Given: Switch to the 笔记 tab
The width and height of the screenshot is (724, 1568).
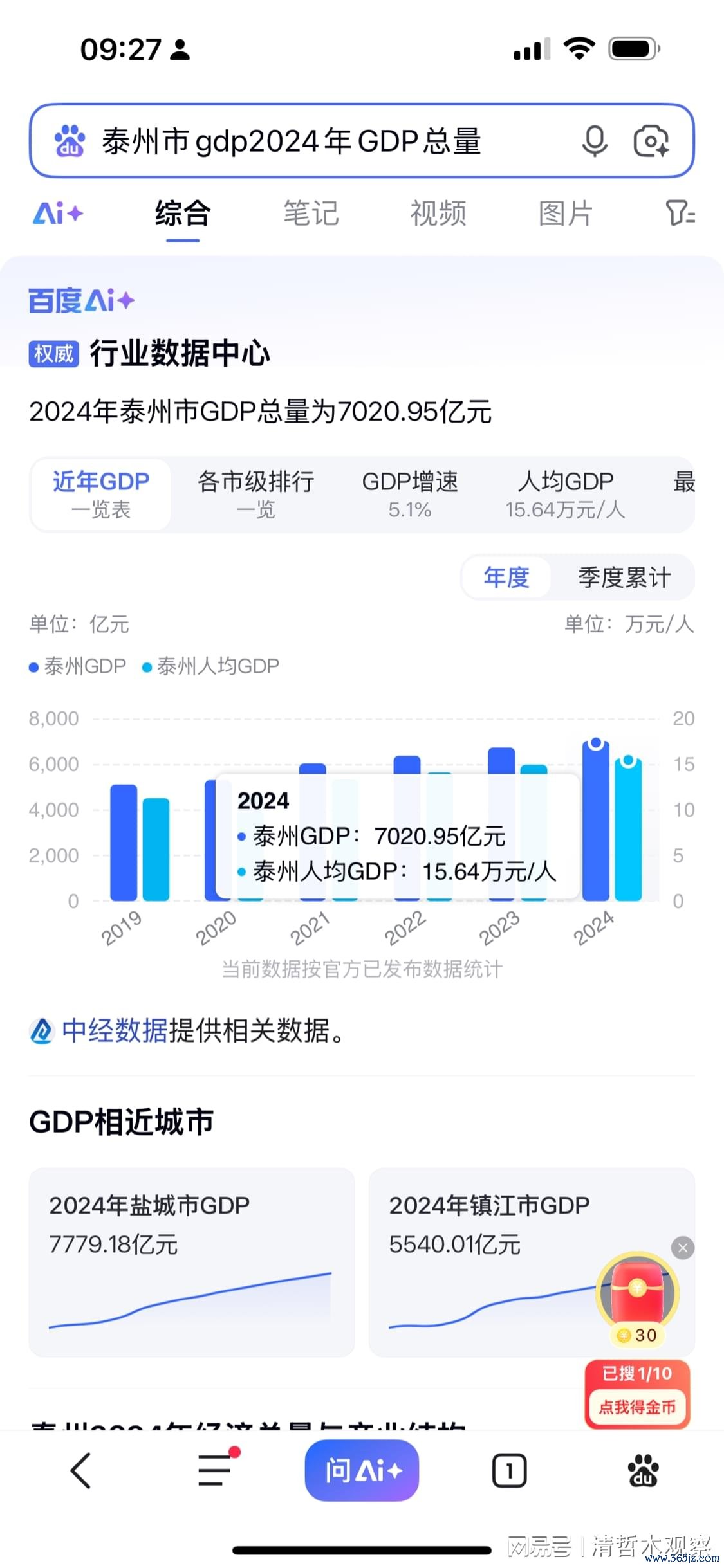Looking at the screenshot, I should tap(311, 214).
